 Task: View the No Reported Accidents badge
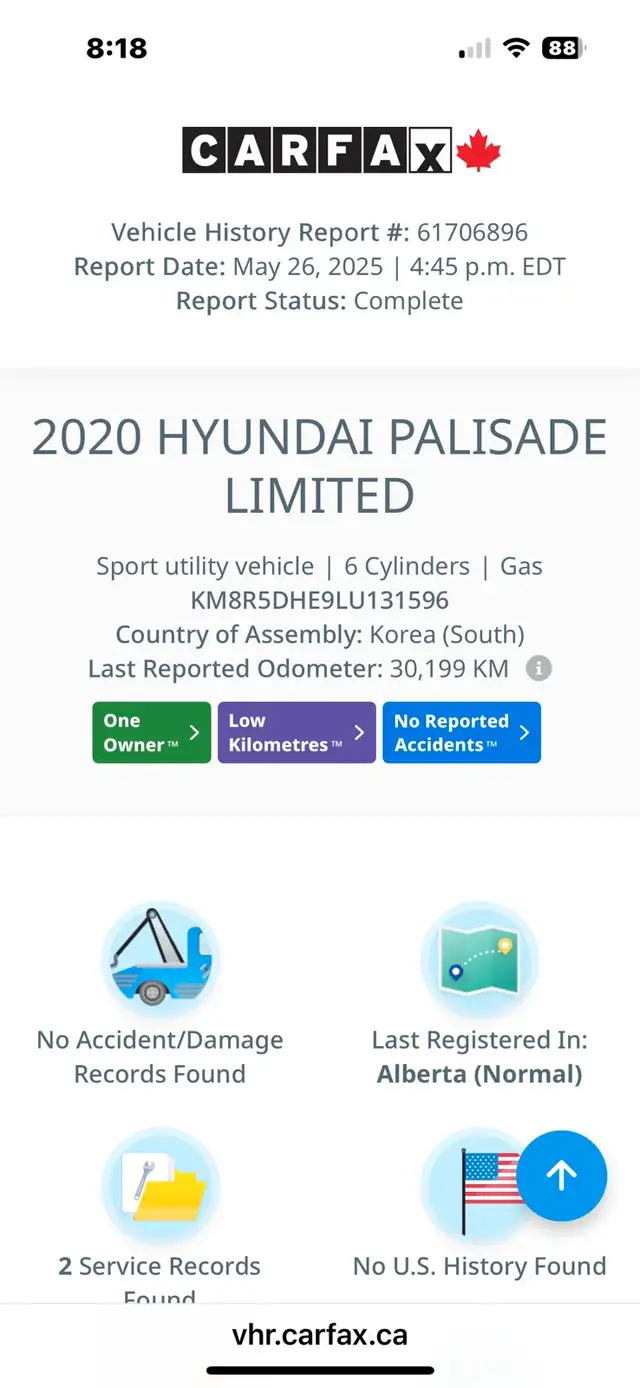[x=461, y=732]
